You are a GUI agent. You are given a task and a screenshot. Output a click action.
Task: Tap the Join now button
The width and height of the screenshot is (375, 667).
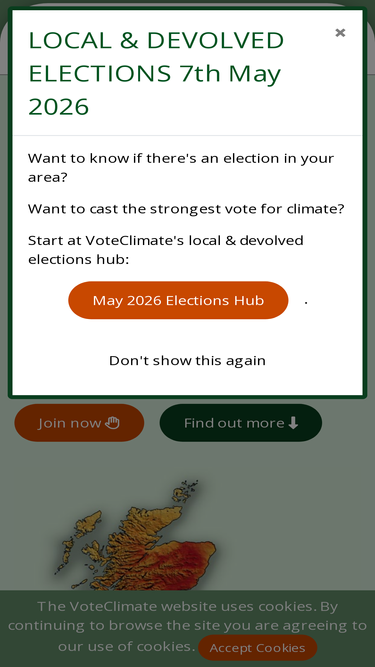click(79, 423)
